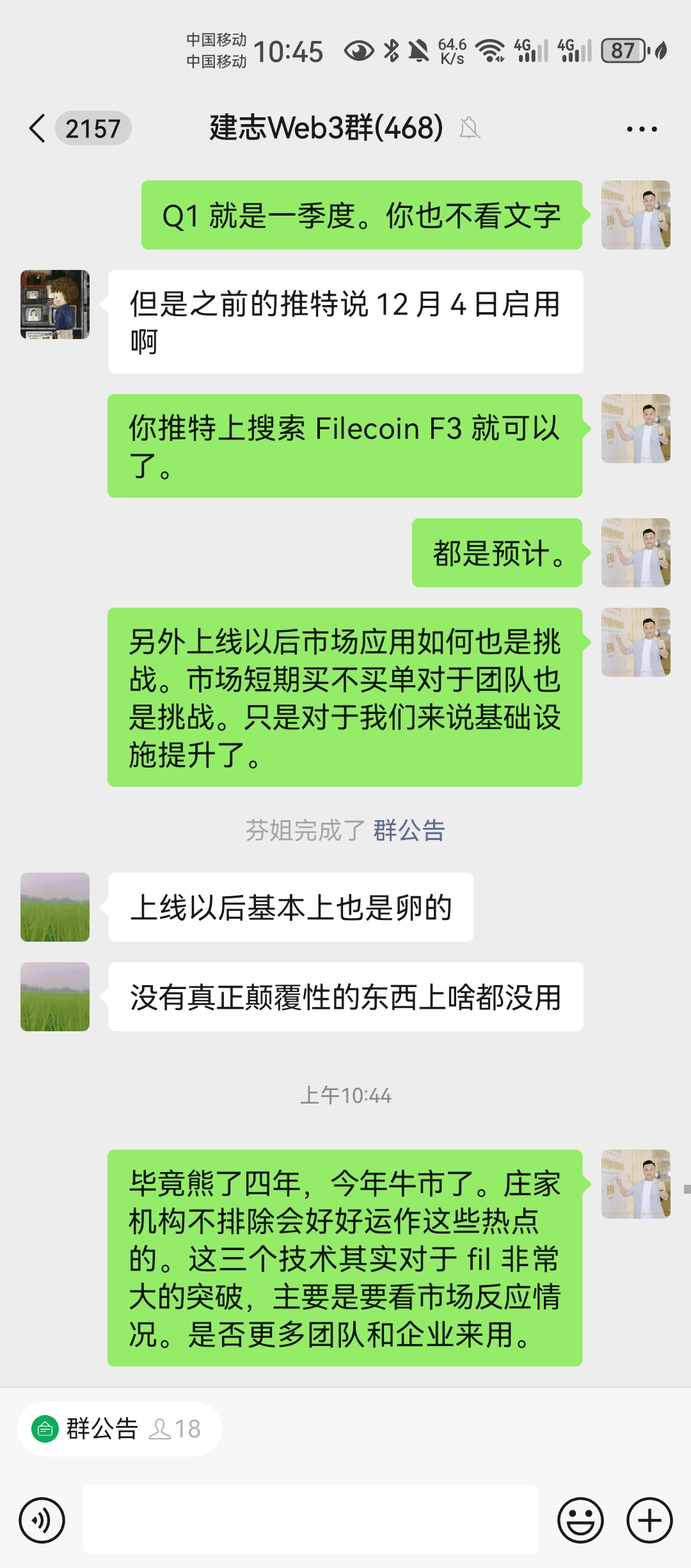This screenshot has height=1568, width=691.
Task: Open the group chat overflow menu
Action: [x=641, y=129]
